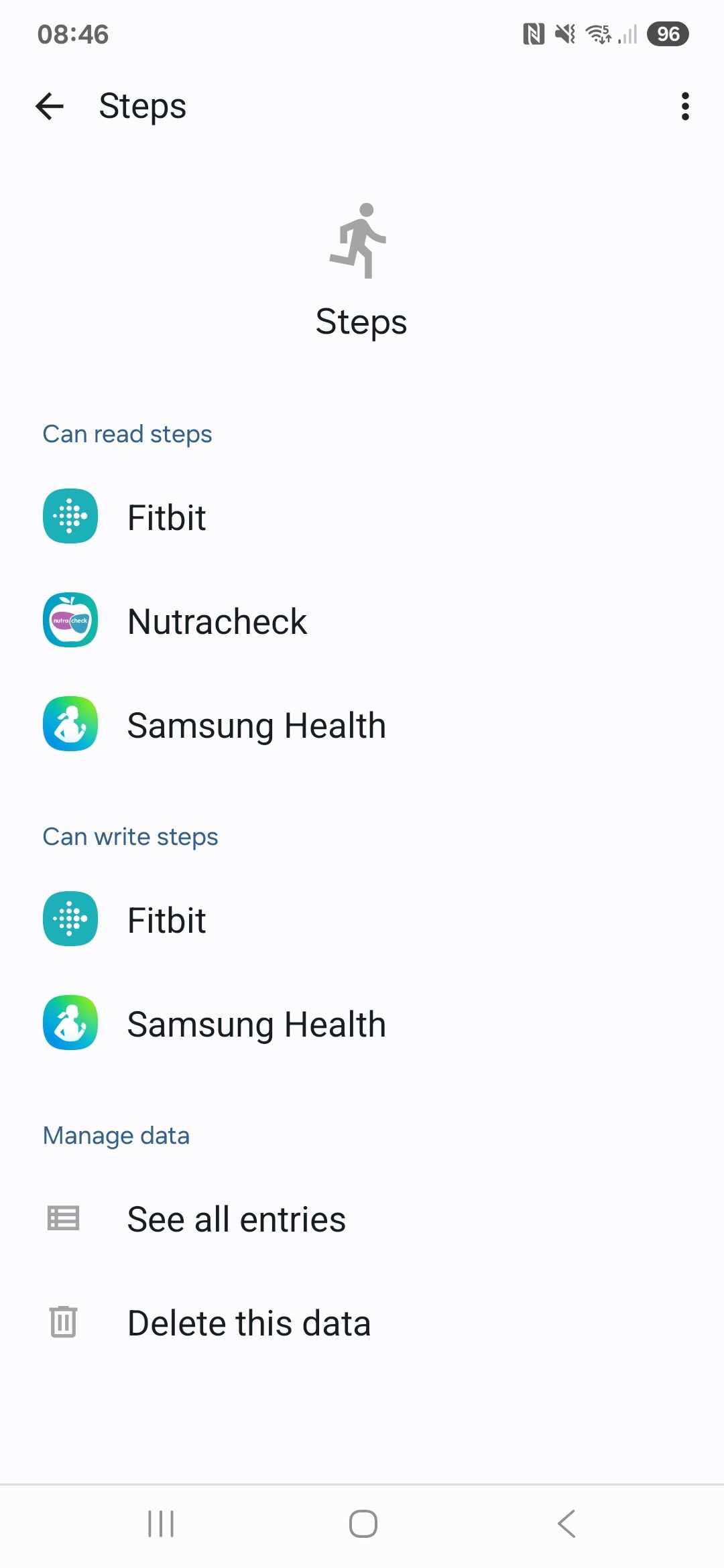
Task: Open the three-dot overflow menu
Action: [x=684, y=106]
